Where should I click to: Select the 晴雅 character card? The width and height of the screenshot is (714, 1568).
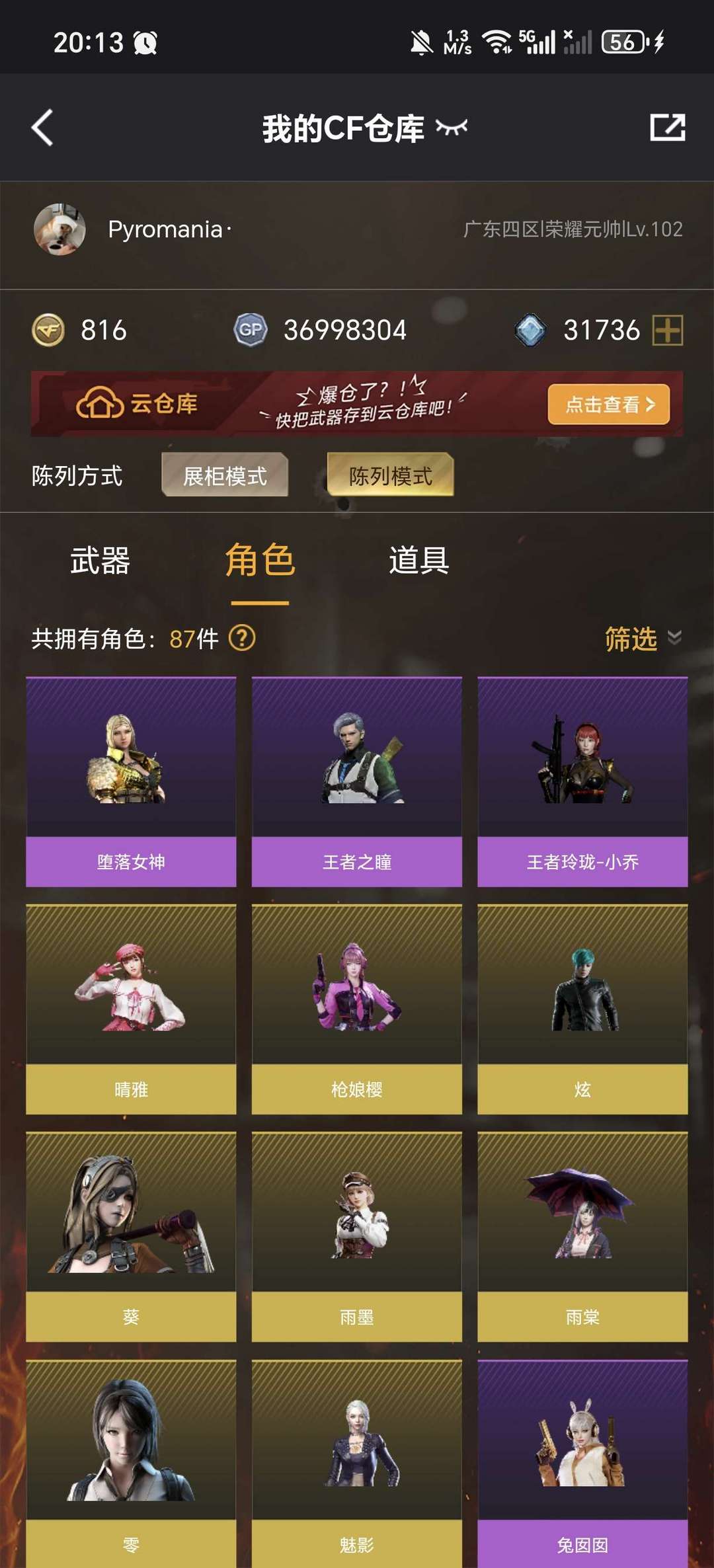point(131,1009)
